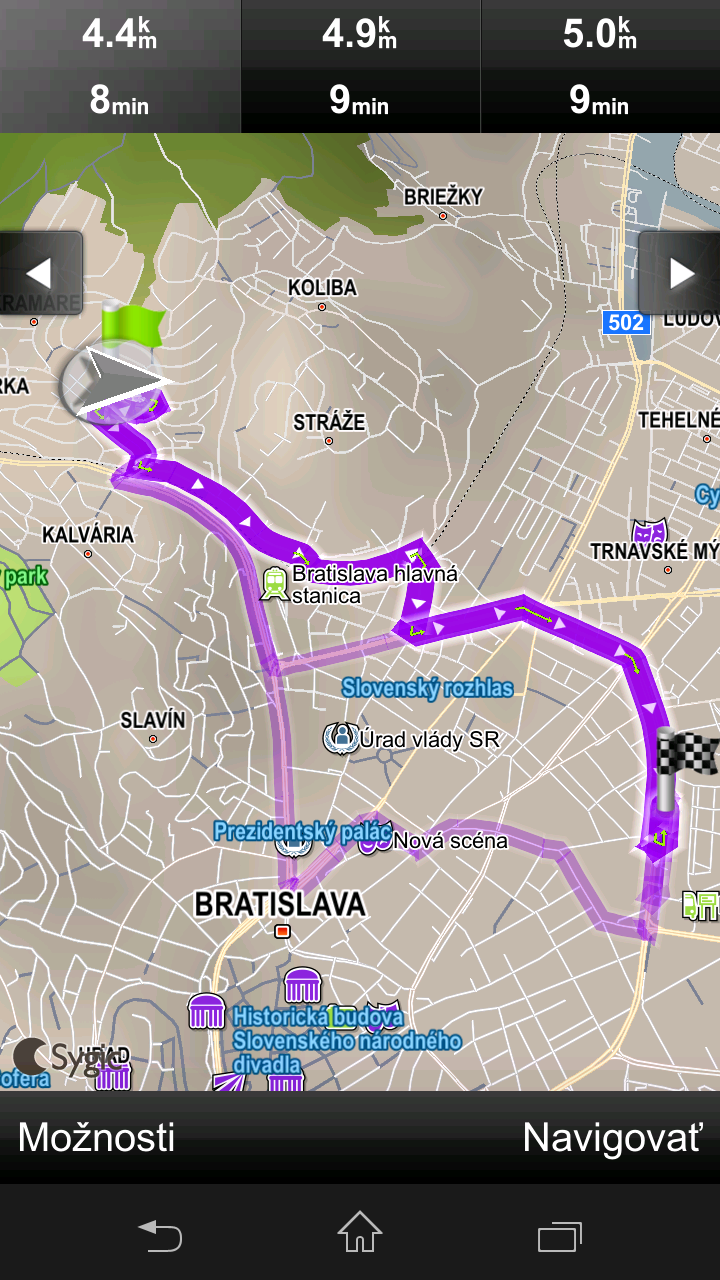Select the 5.0 km 9 min route

(x=600, y=66)
